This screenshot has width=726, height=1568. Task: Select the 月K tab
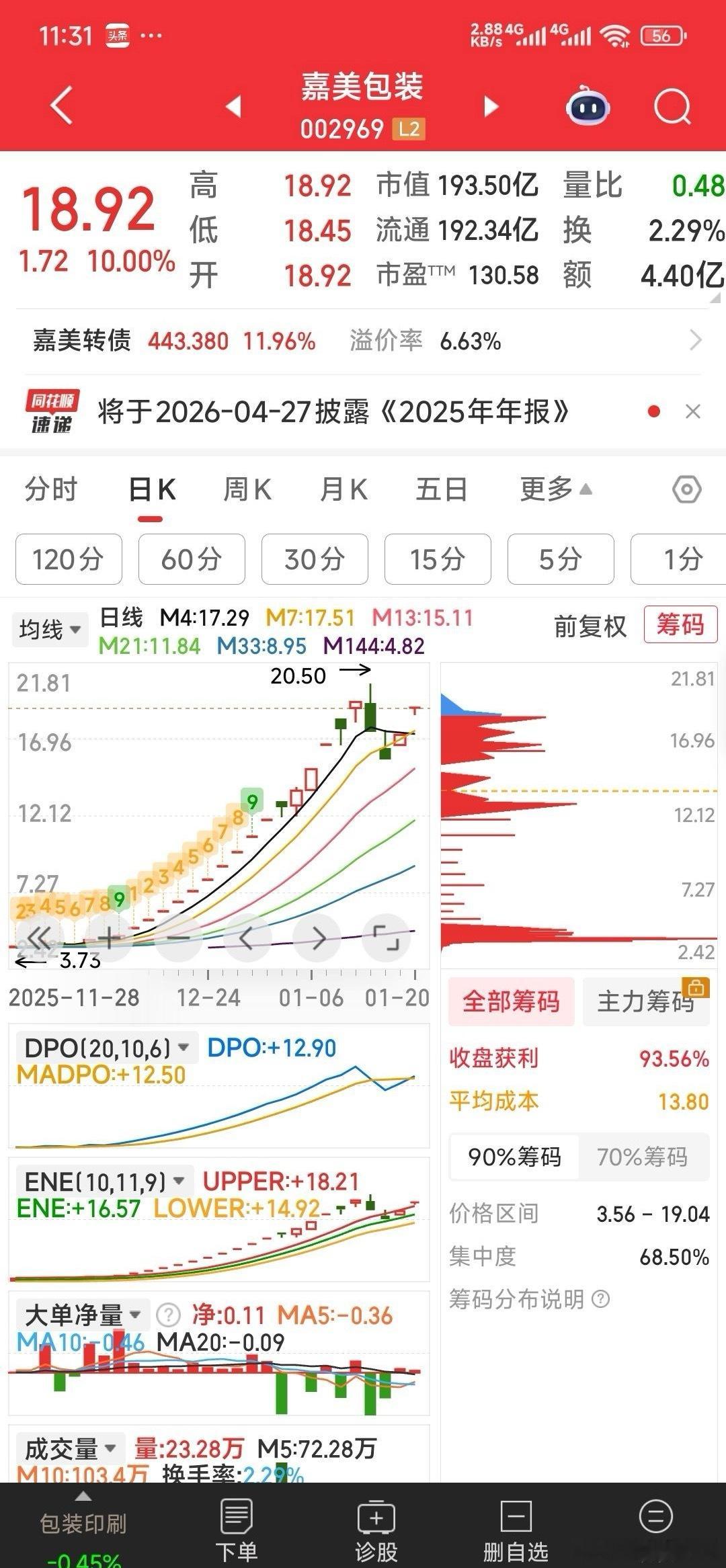(344, 489)
